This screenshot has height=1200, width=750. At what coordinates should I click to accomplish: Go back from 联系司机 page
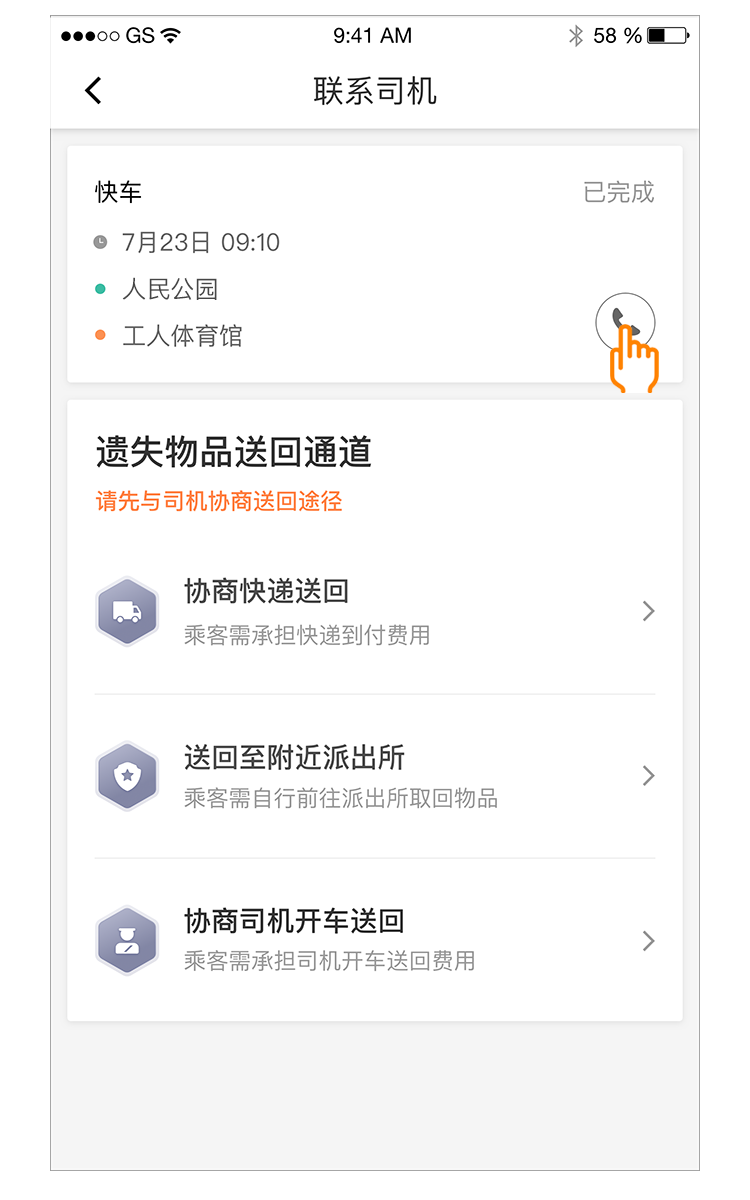93,91
